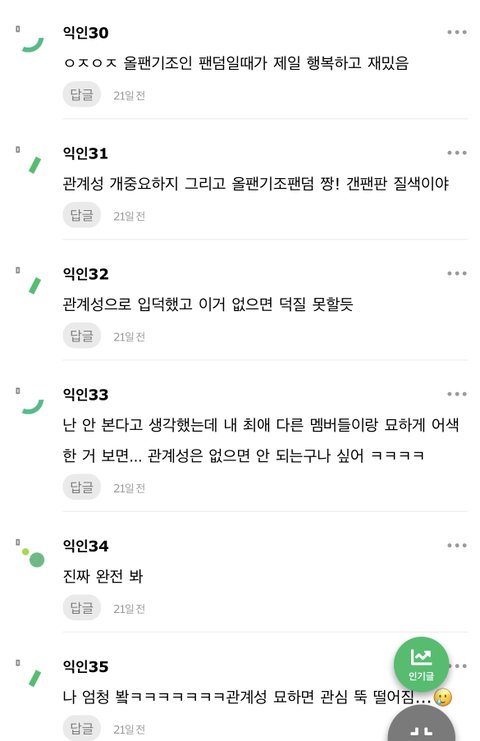
Task: Tap 답글 under 익인30's comment
Action: (82, 95)
